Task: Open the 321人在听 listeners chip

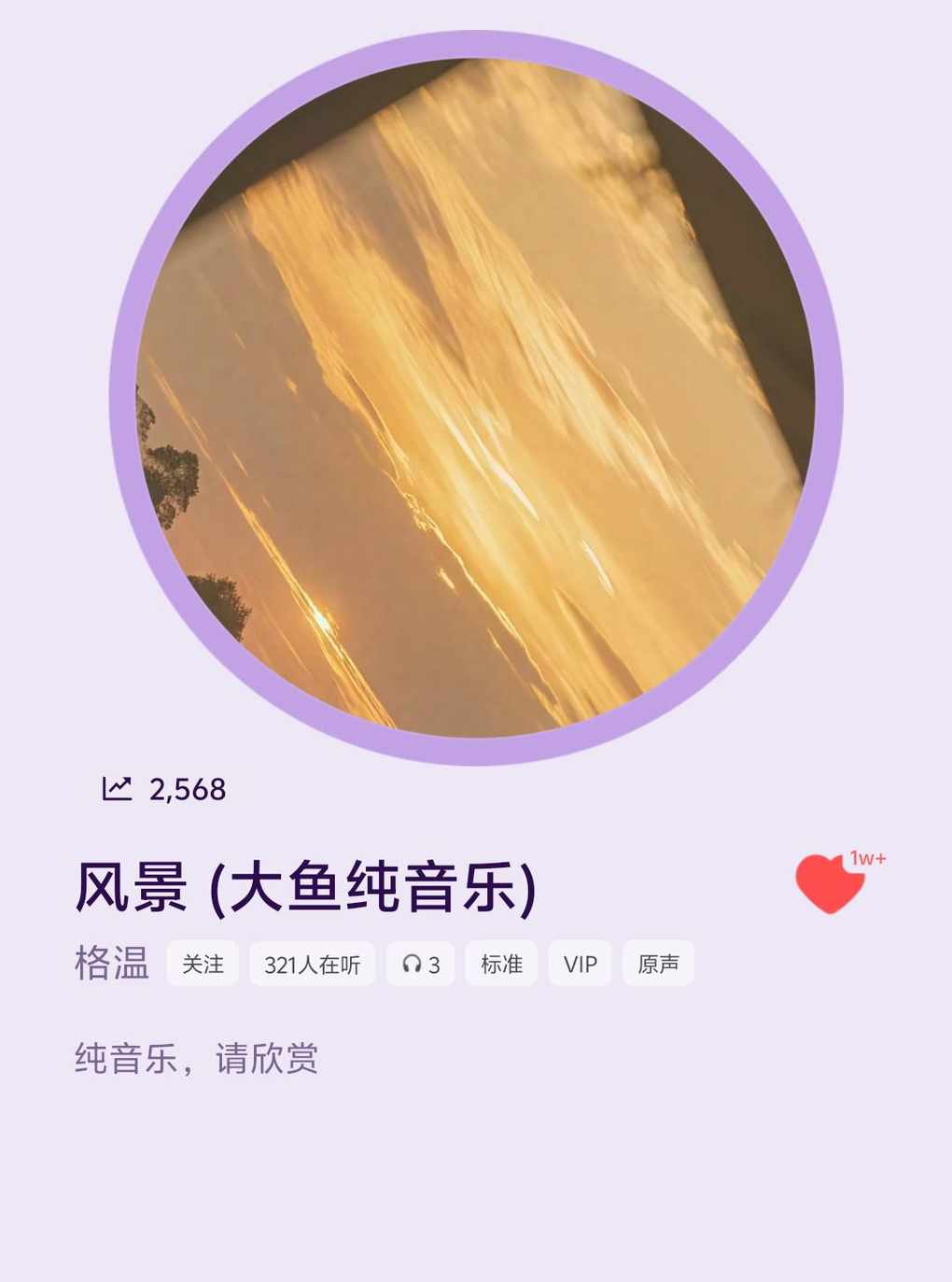Action: (312, 964)
